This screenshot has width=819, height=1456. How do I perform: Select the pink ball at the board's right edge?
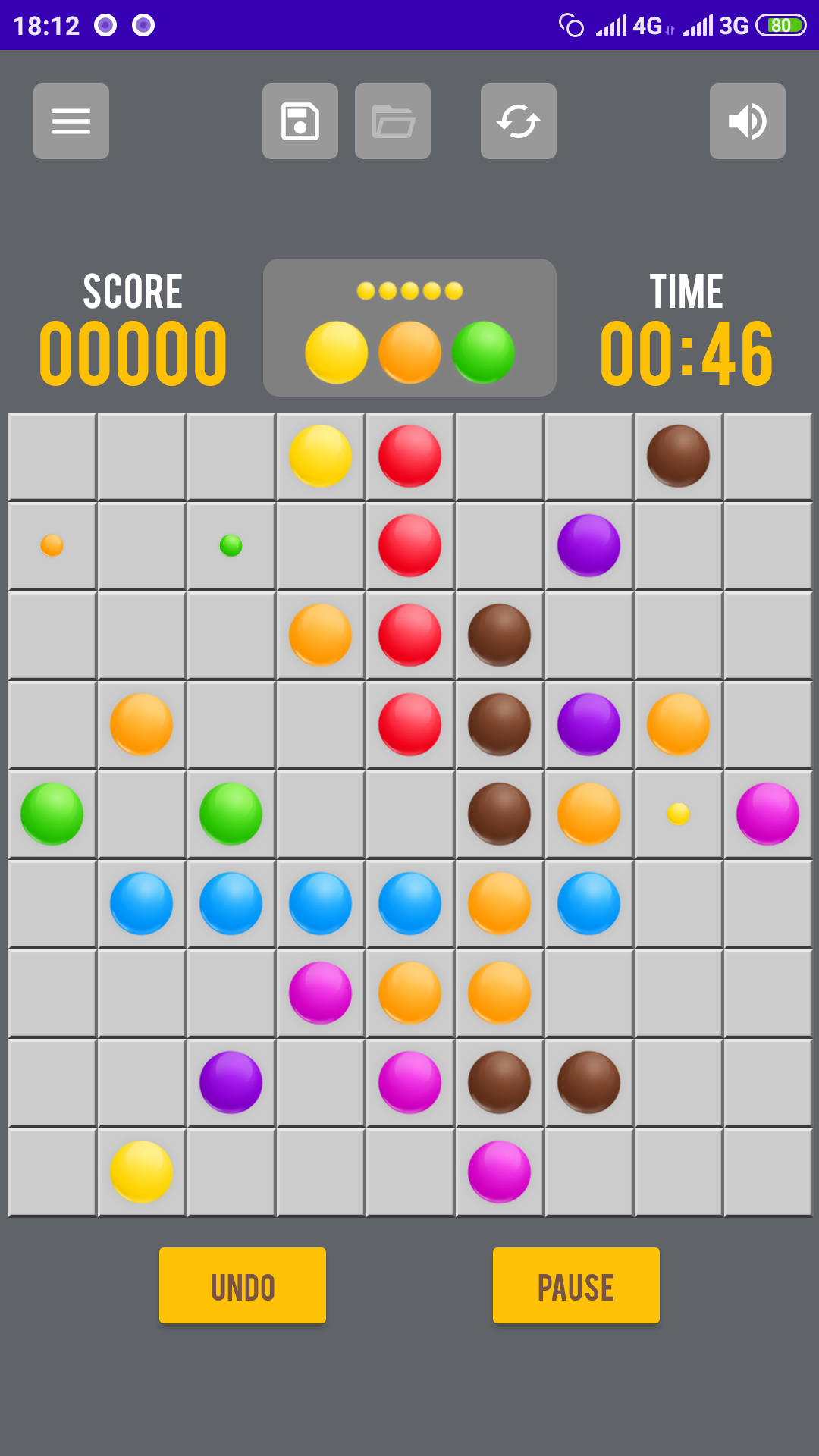pyautogui.click(x=768, y=814)
